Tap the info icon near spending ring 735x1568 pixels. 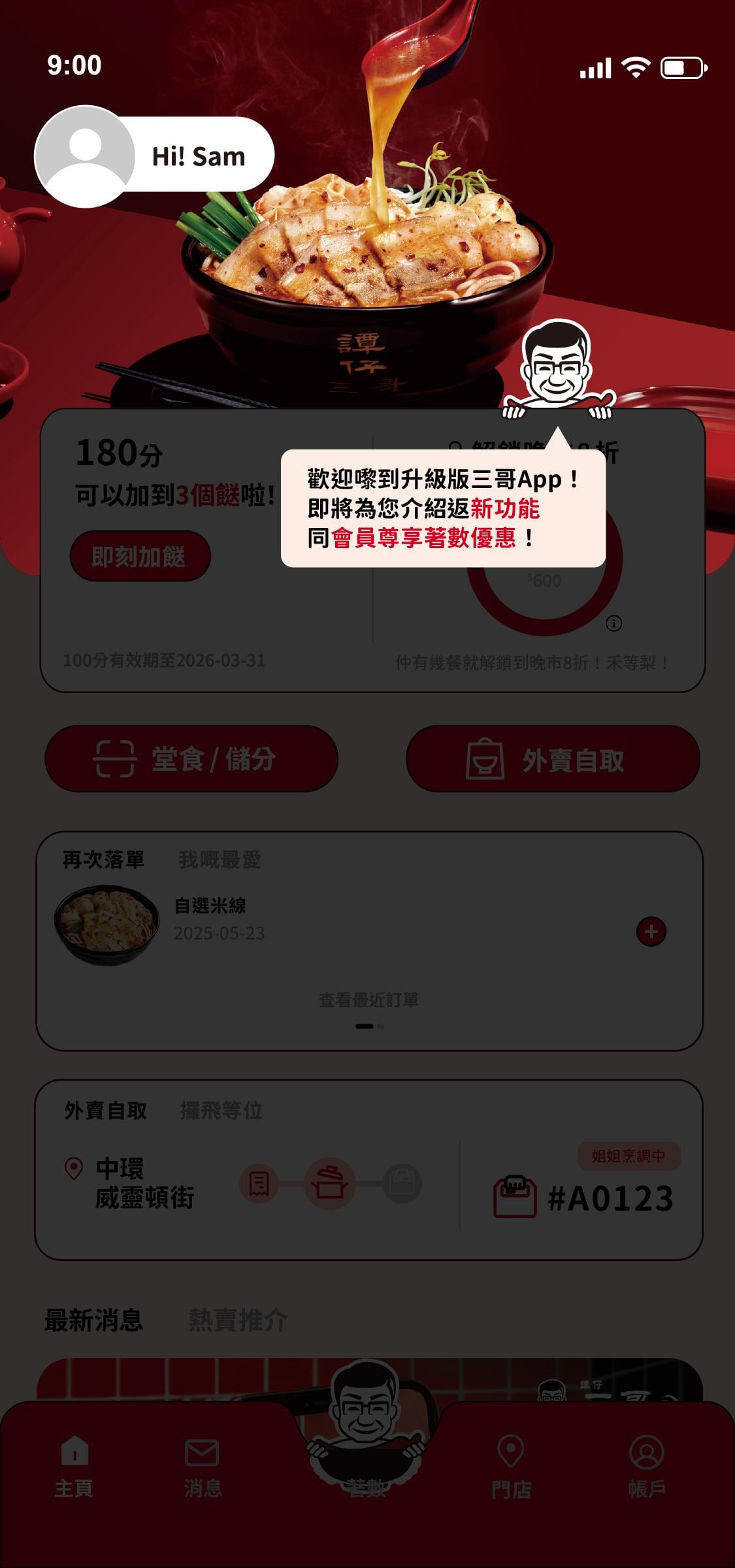pos(613,623)
